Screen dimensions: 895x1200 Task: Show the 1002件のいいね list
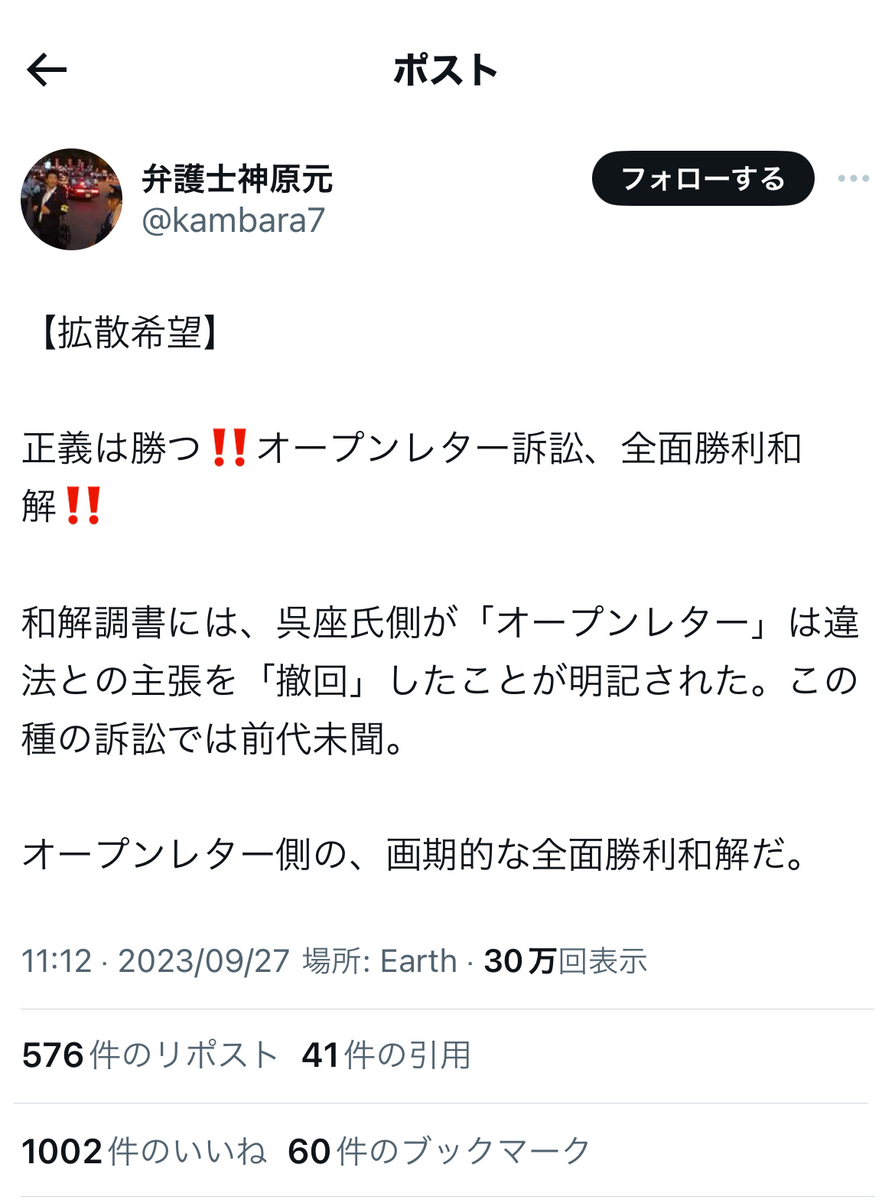pos(145,1152)
